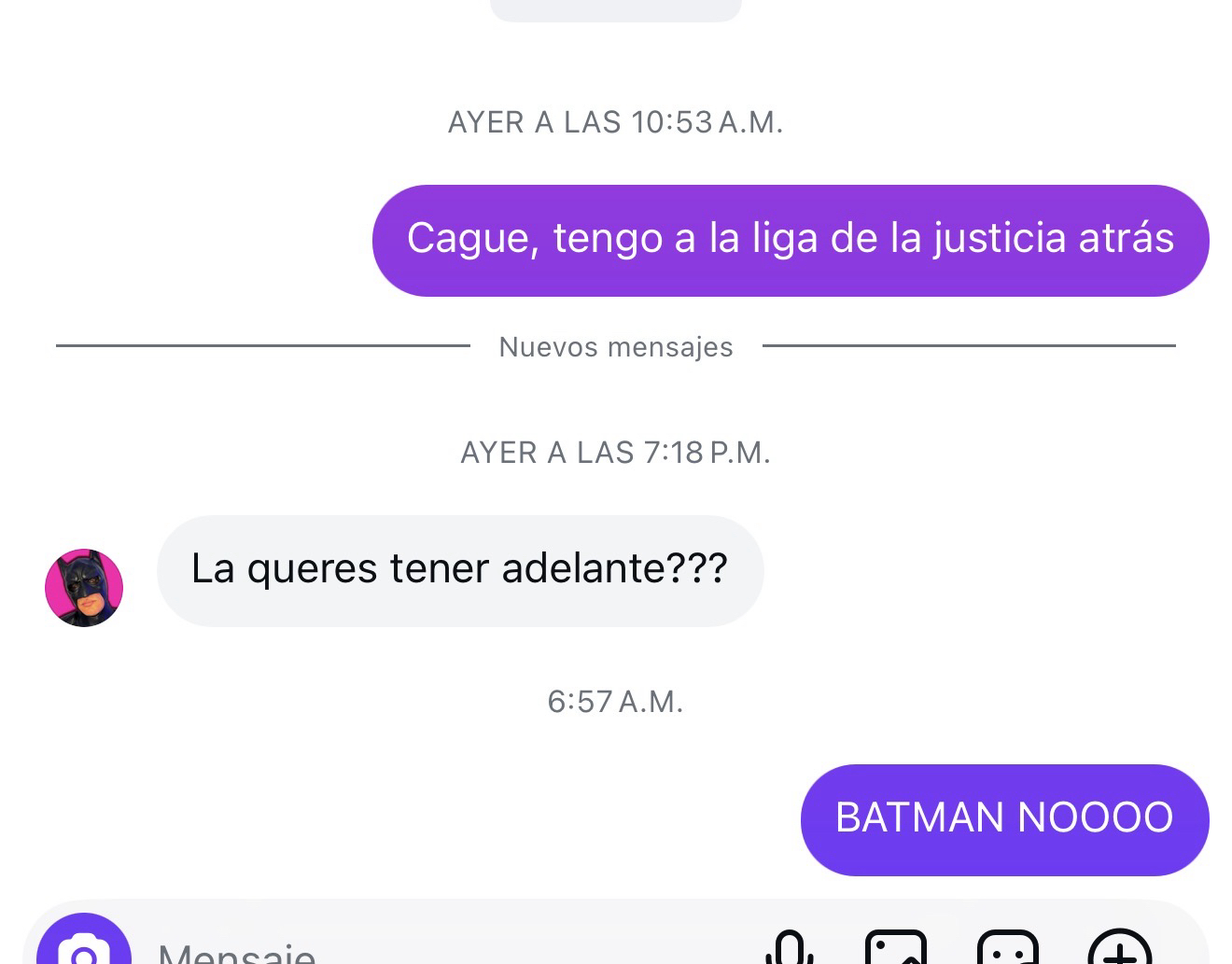
Task: Record a voice message with the microphone
Action: click(790, 949)
